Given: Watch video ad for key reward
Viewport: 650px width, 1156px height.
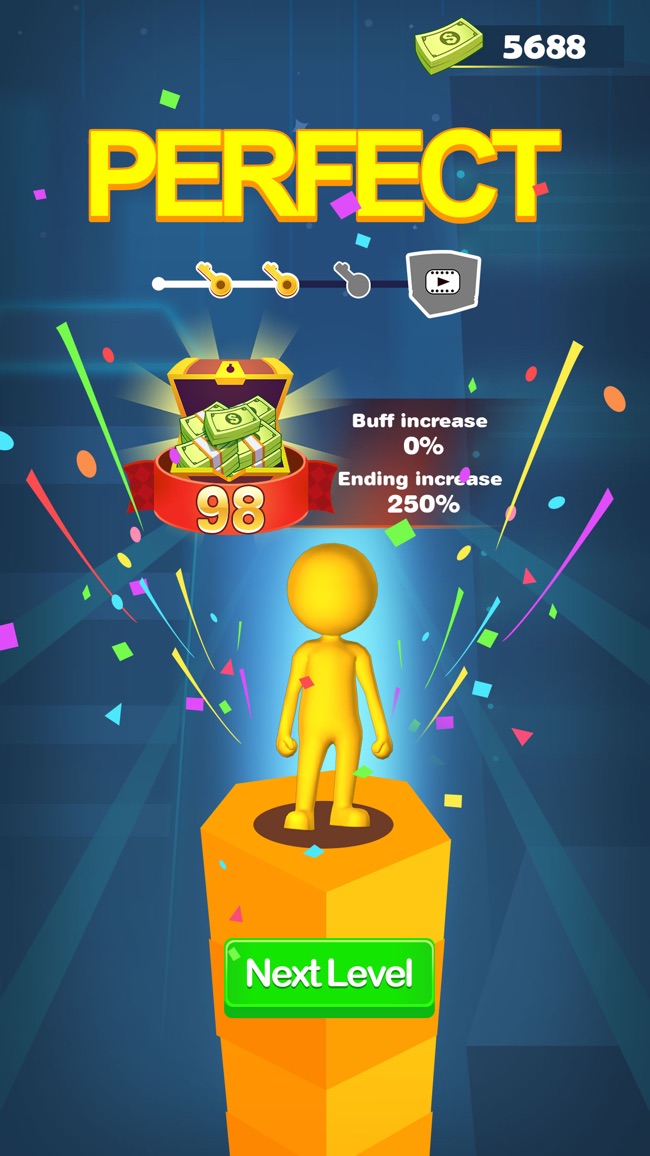Looking at the screenshot, I should [442, 283].
